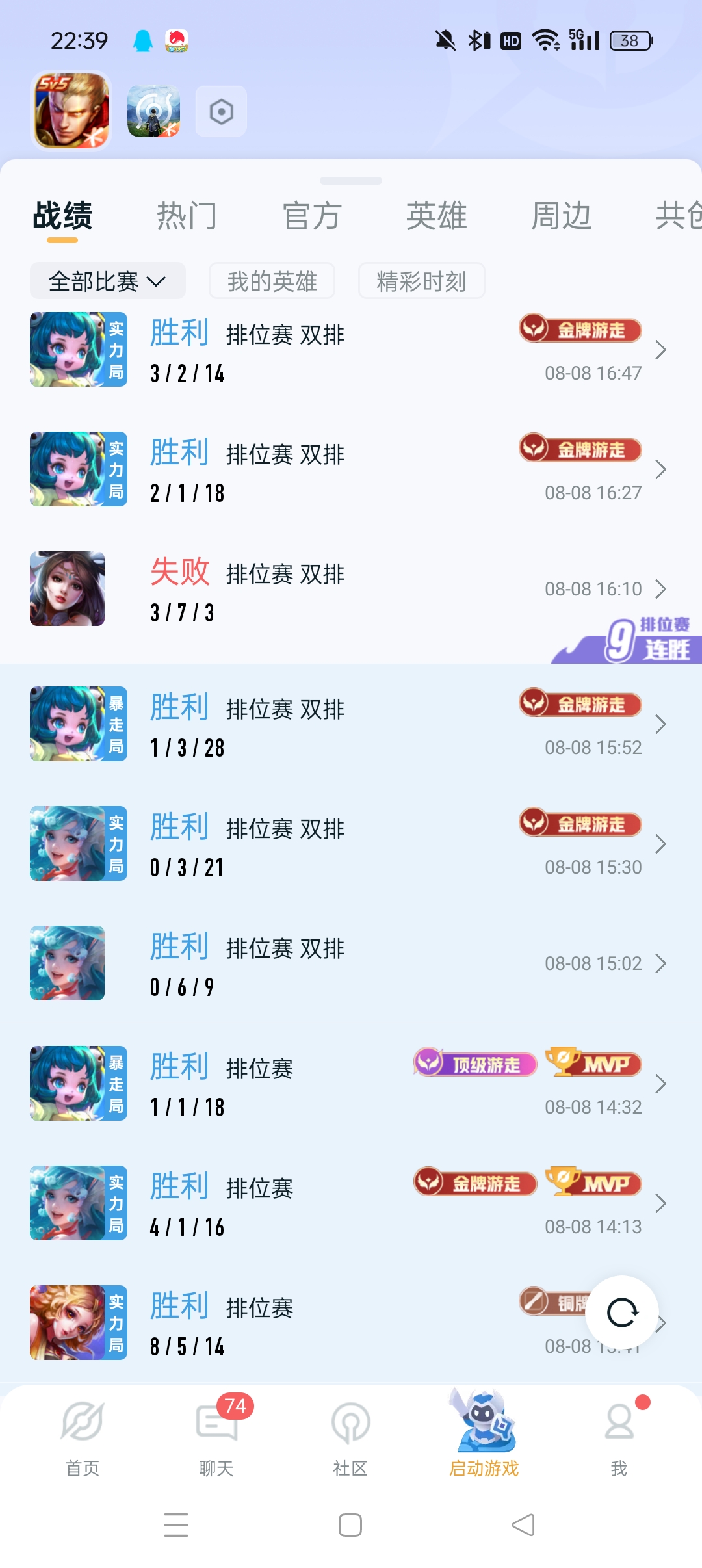Refresh the match list
The width and height of the screenshot is (702, 1568).
622,1313
